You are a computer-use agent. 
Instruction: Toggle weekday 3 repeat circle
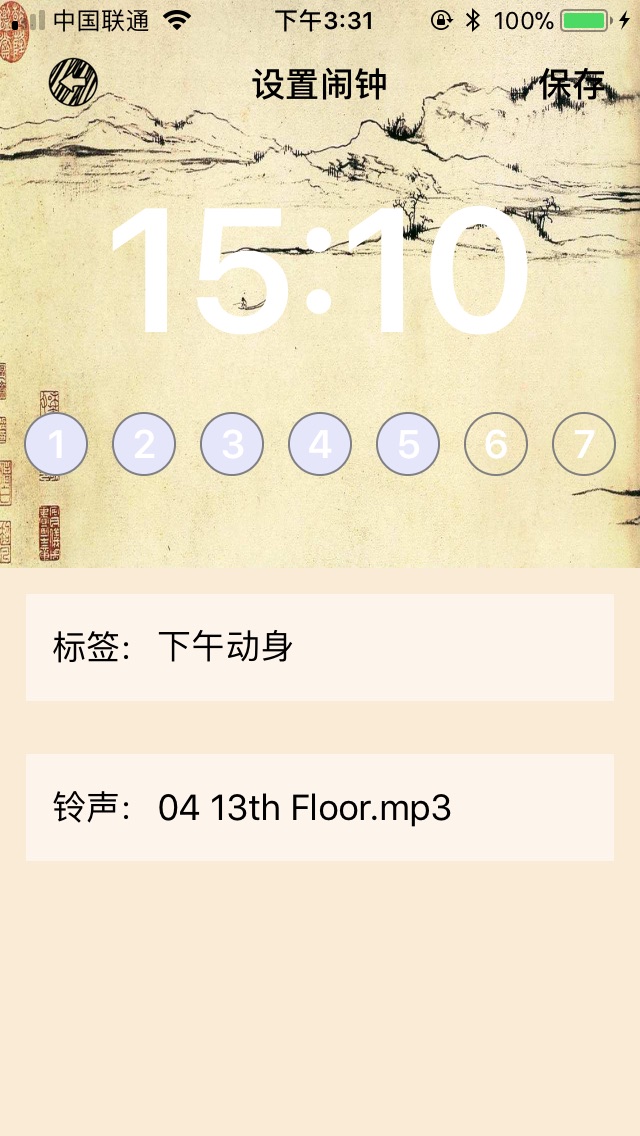[232, 444]
